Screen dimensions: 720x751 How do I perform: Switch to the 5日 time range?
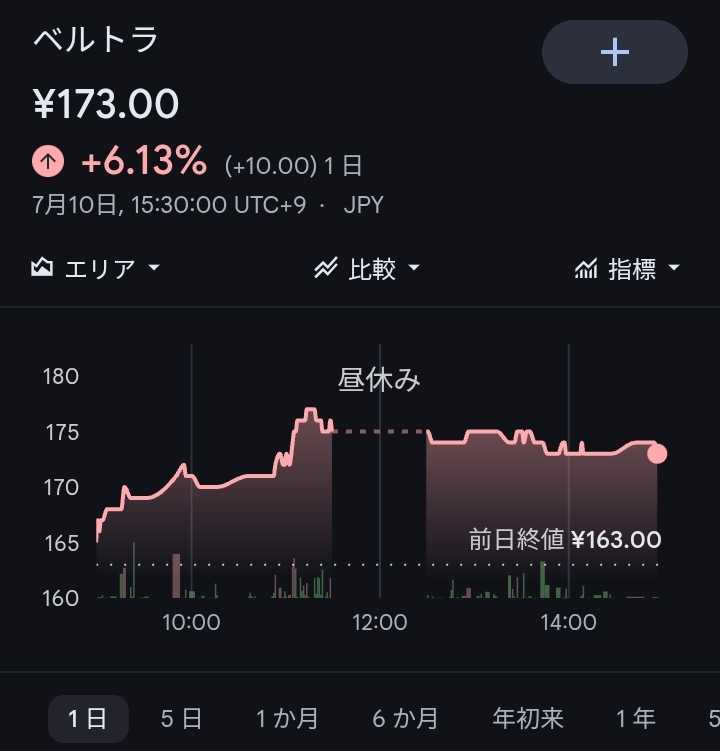point(181,718)
